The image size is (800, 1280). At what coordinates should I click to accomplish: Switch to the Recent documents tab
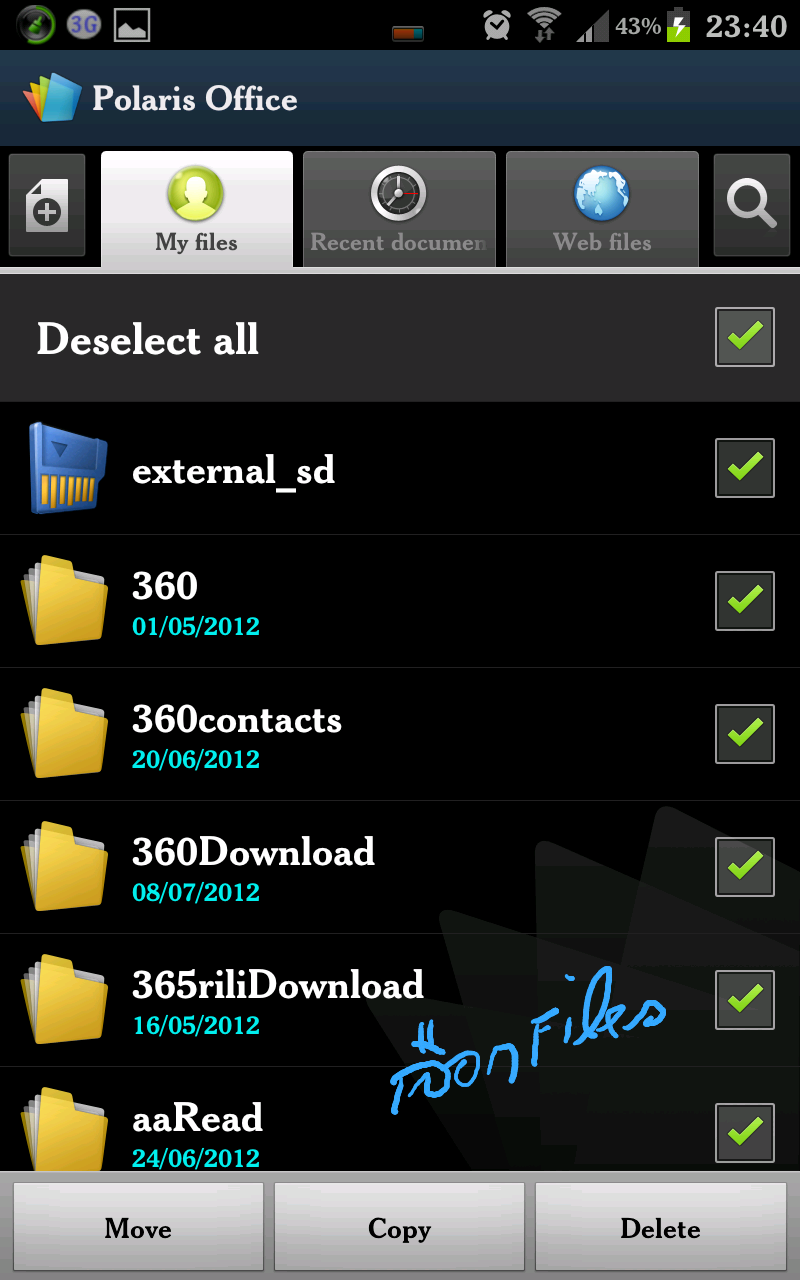[x=399, y=209]
